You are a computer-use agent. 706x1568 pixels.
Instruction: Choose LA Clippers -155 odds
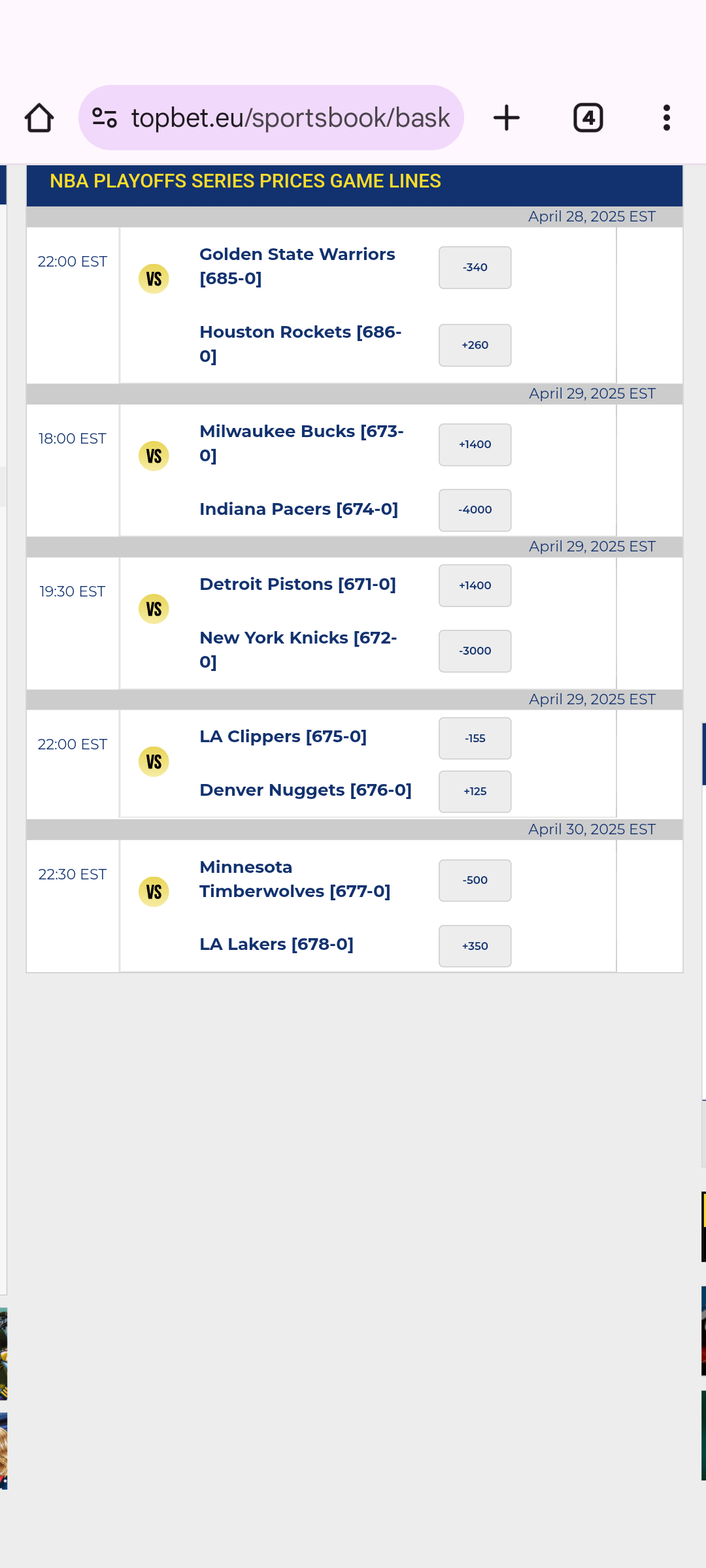(475, 738)
